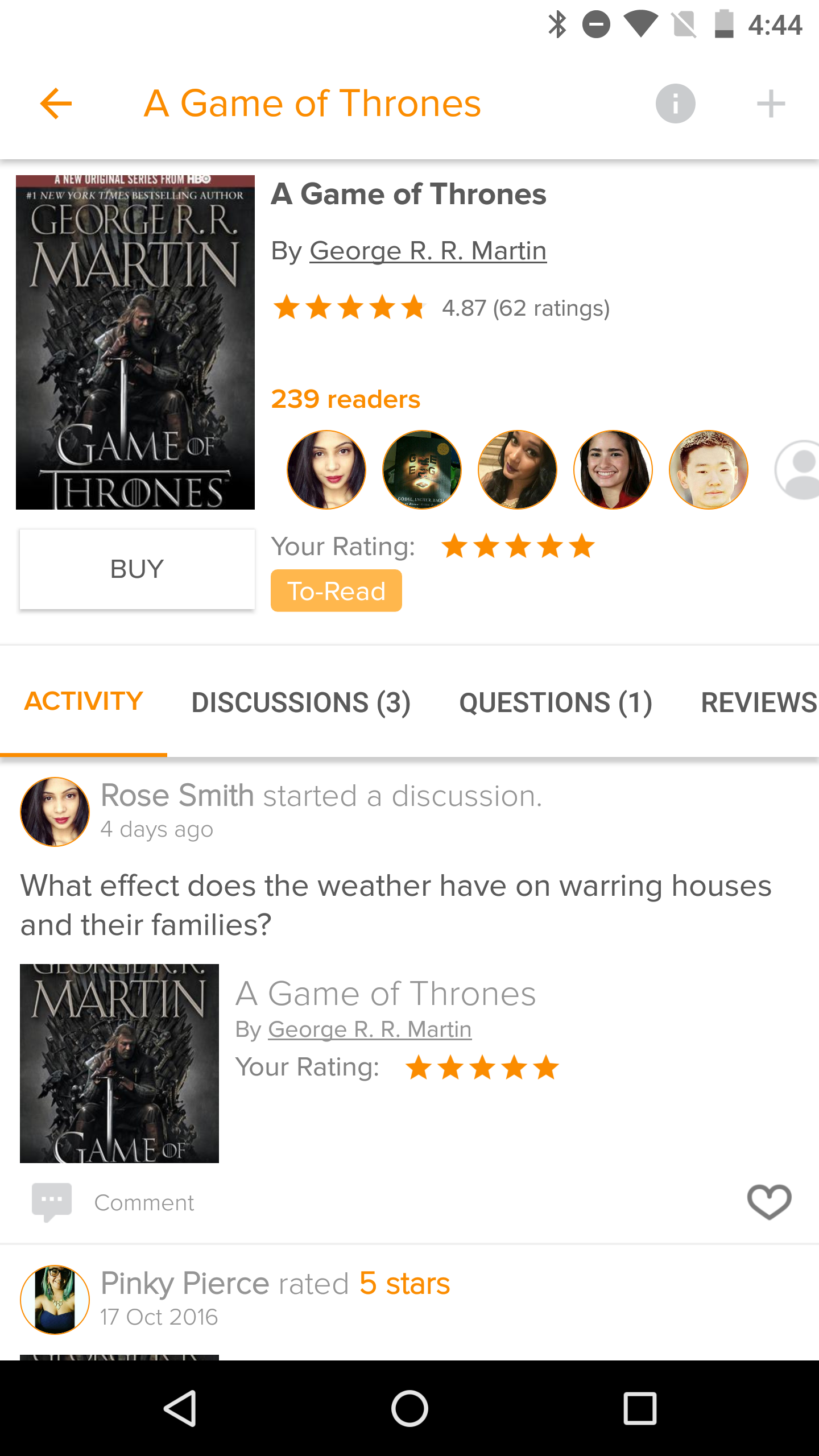This screenshot has width=819, height=1456.
Task: Open the Asian man reader avatar
Action: 708,470
